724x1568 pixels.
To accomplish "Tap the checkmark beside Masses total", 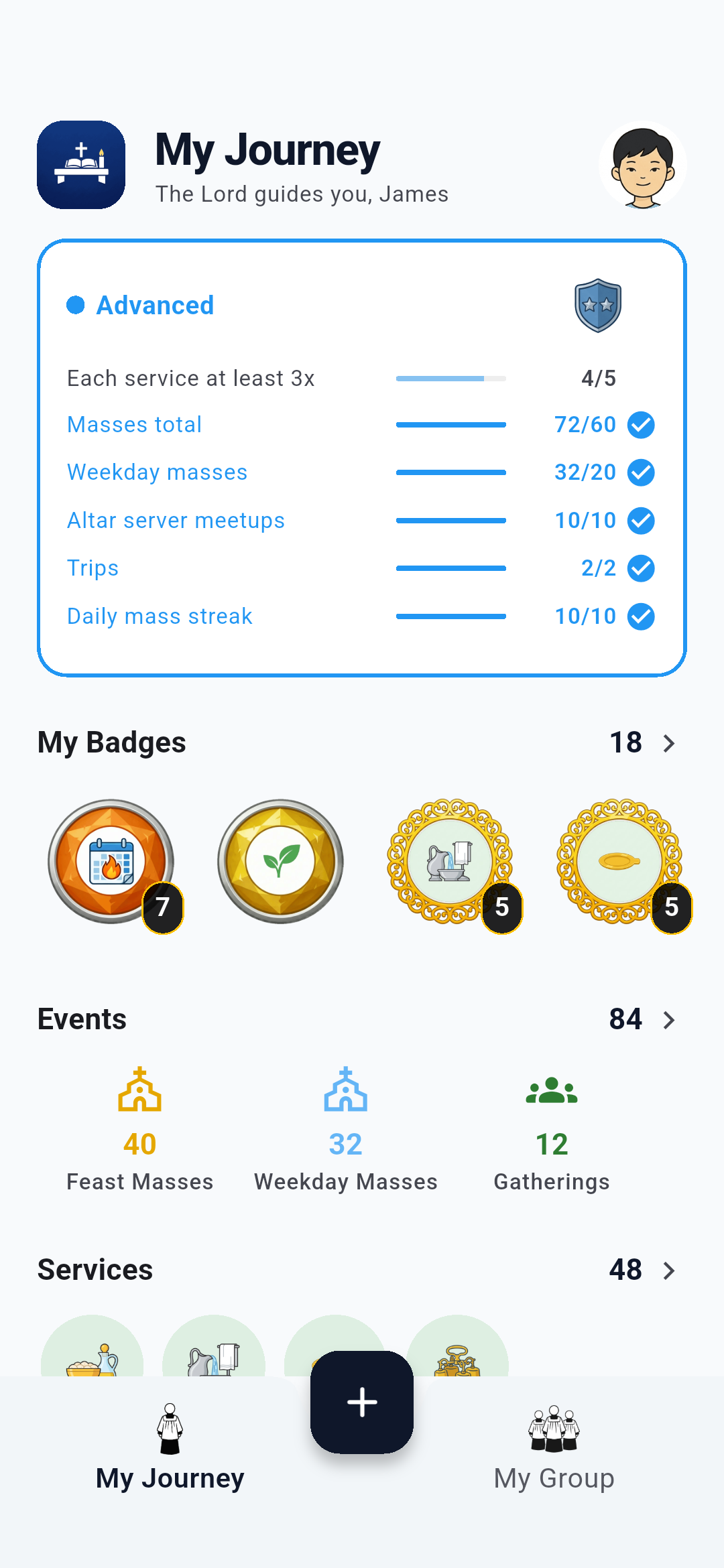I will point(642,424).
